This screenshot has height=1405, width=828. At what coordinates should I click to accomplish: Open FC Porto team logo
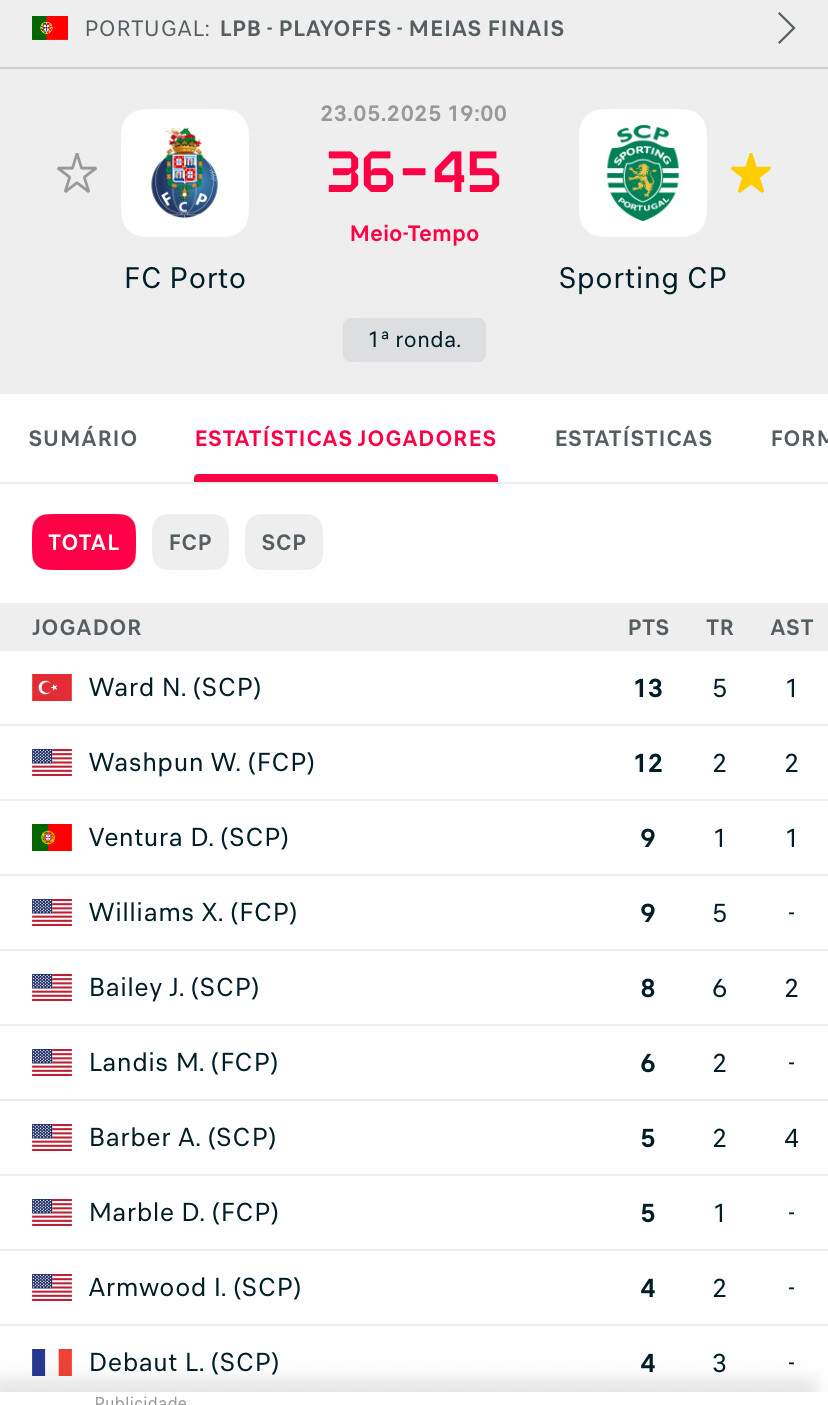[x=185, y=173]
